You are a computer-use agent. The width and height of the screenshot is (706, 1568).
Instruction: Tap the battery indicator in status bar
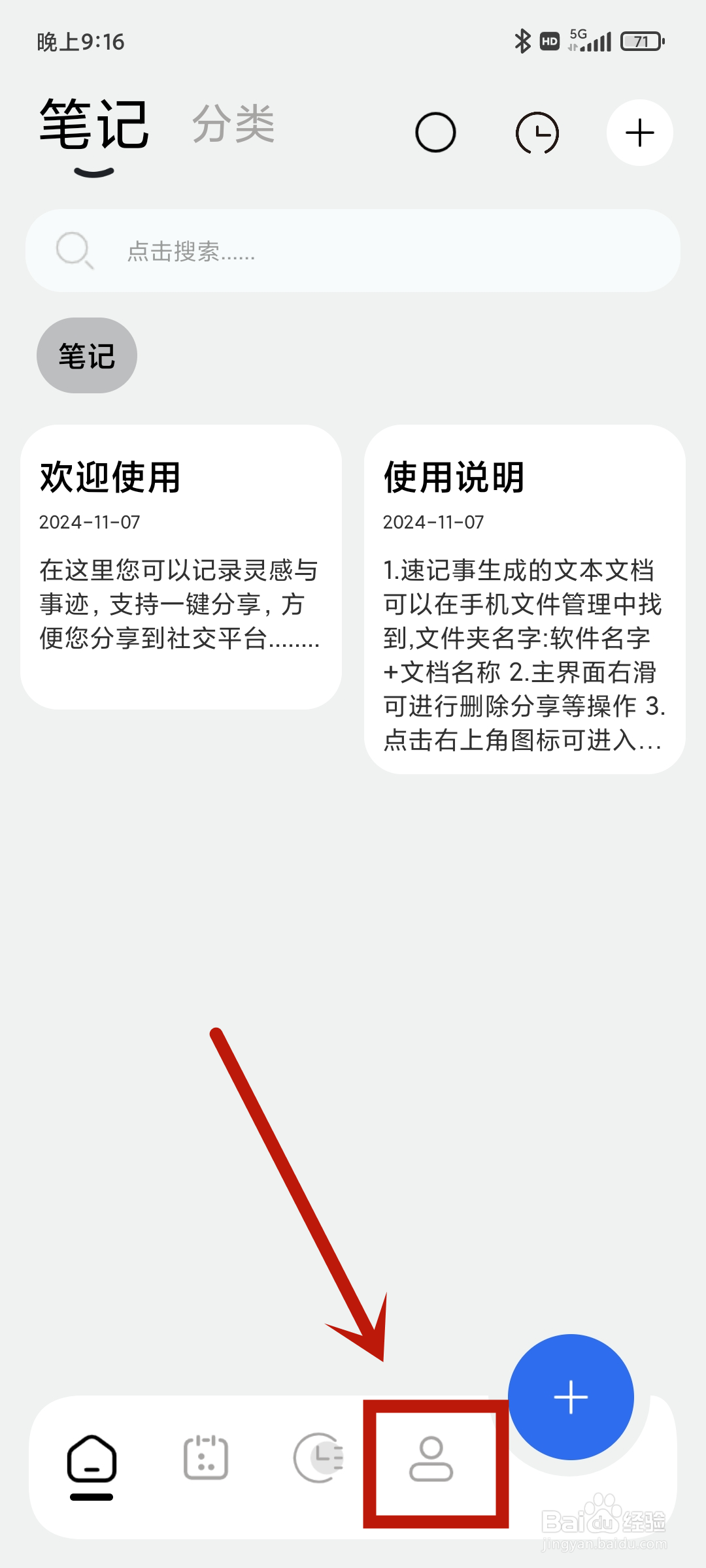[x=642, y=41]
